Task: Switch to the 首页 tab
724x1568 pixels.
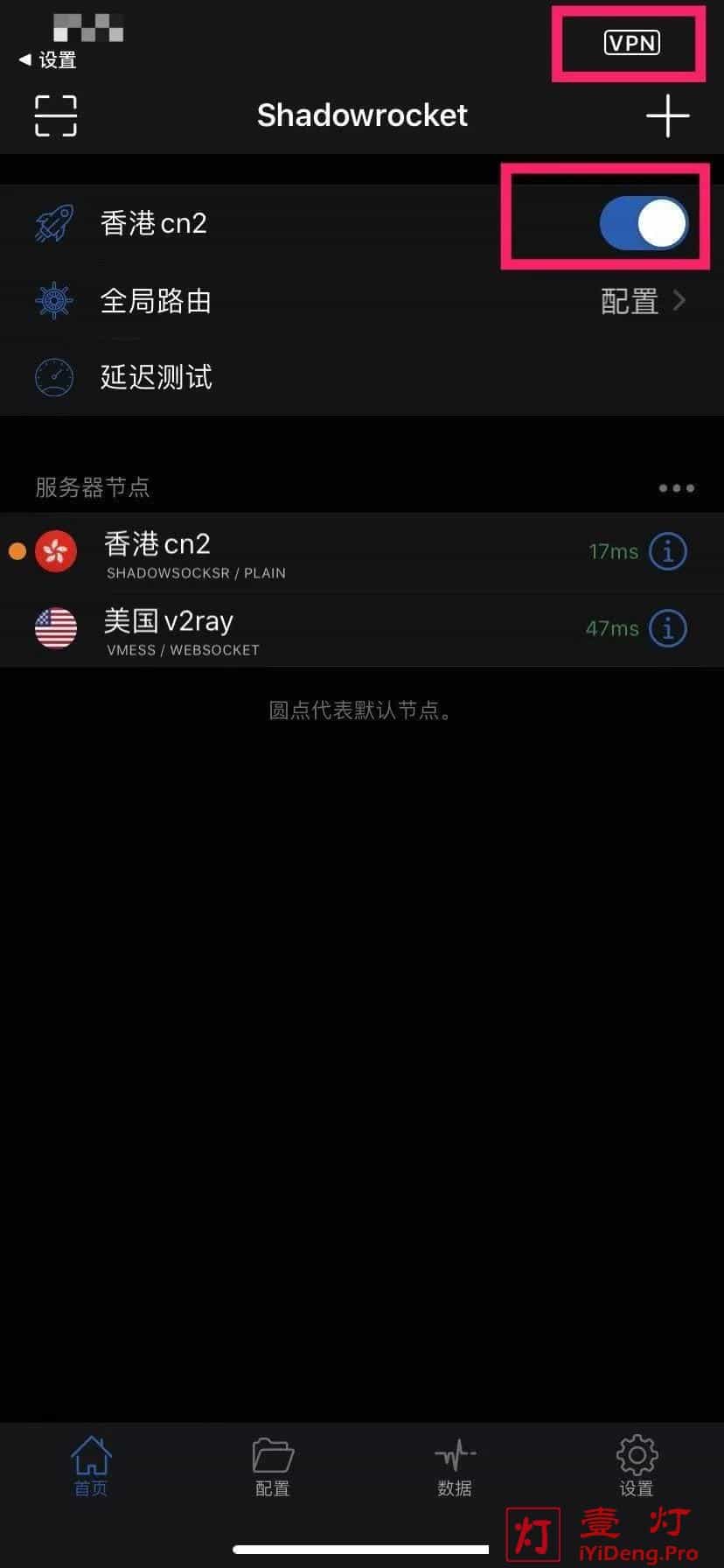Action: pos(91,1466)
